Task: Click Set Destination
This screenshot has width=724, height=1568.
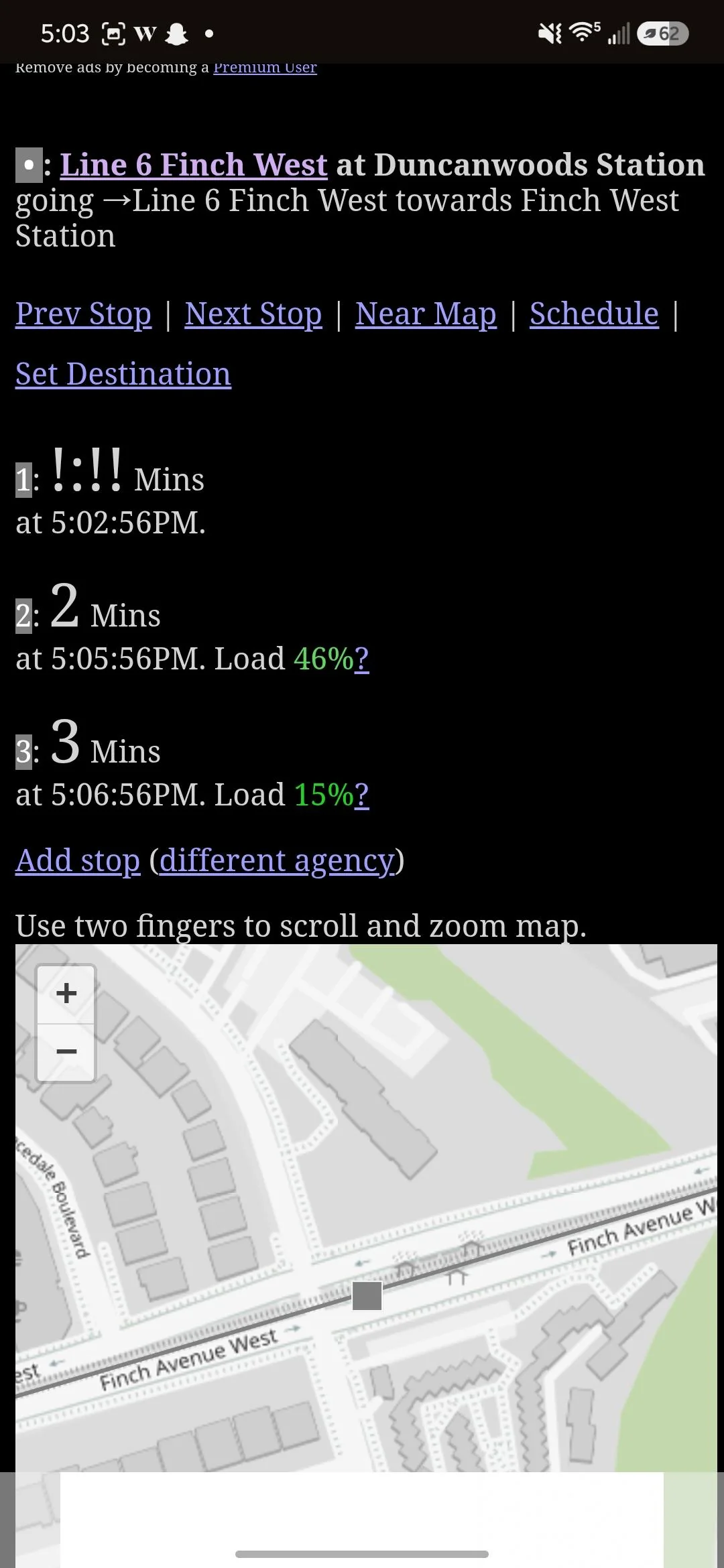Action: pyautogui.click(x=123, y=374)
